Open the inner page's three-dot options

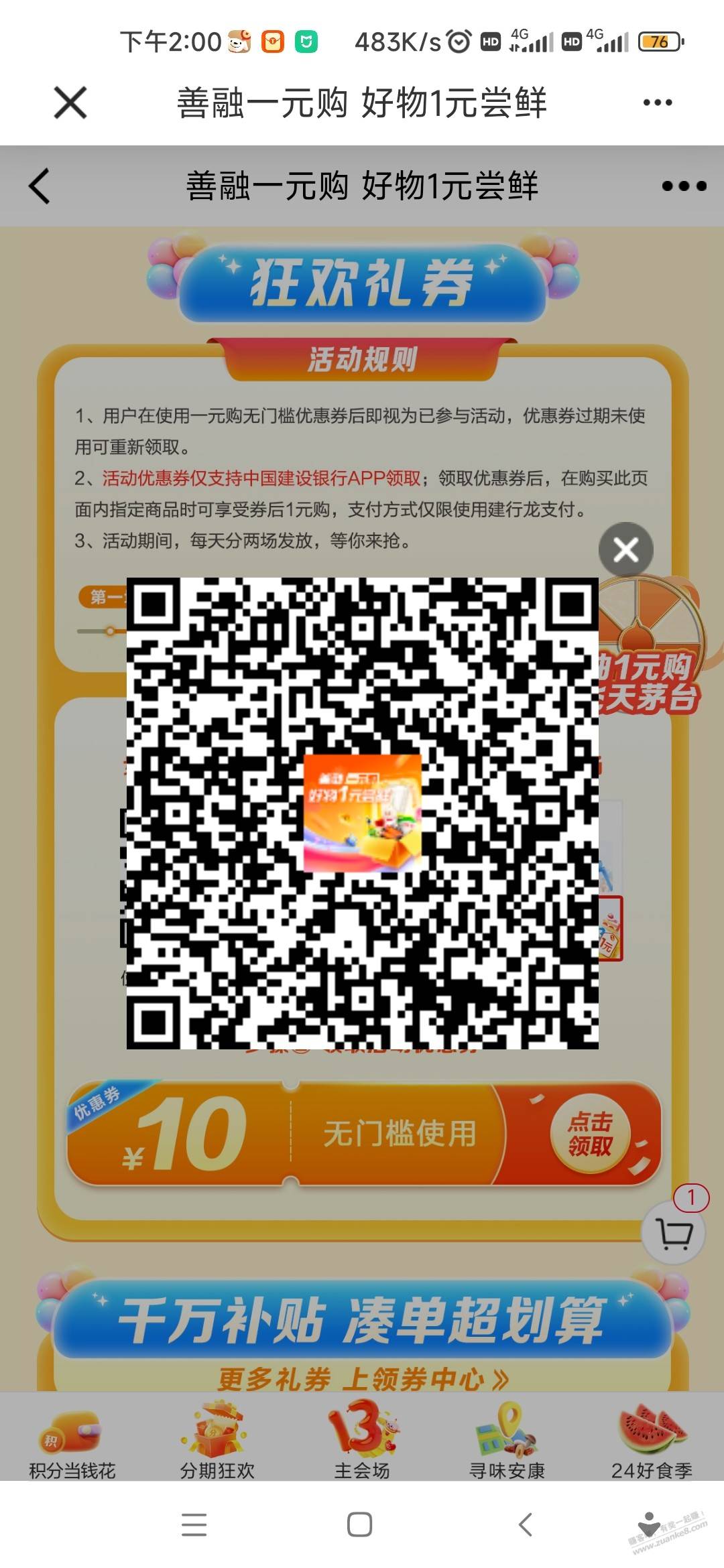tap(683, 186)
